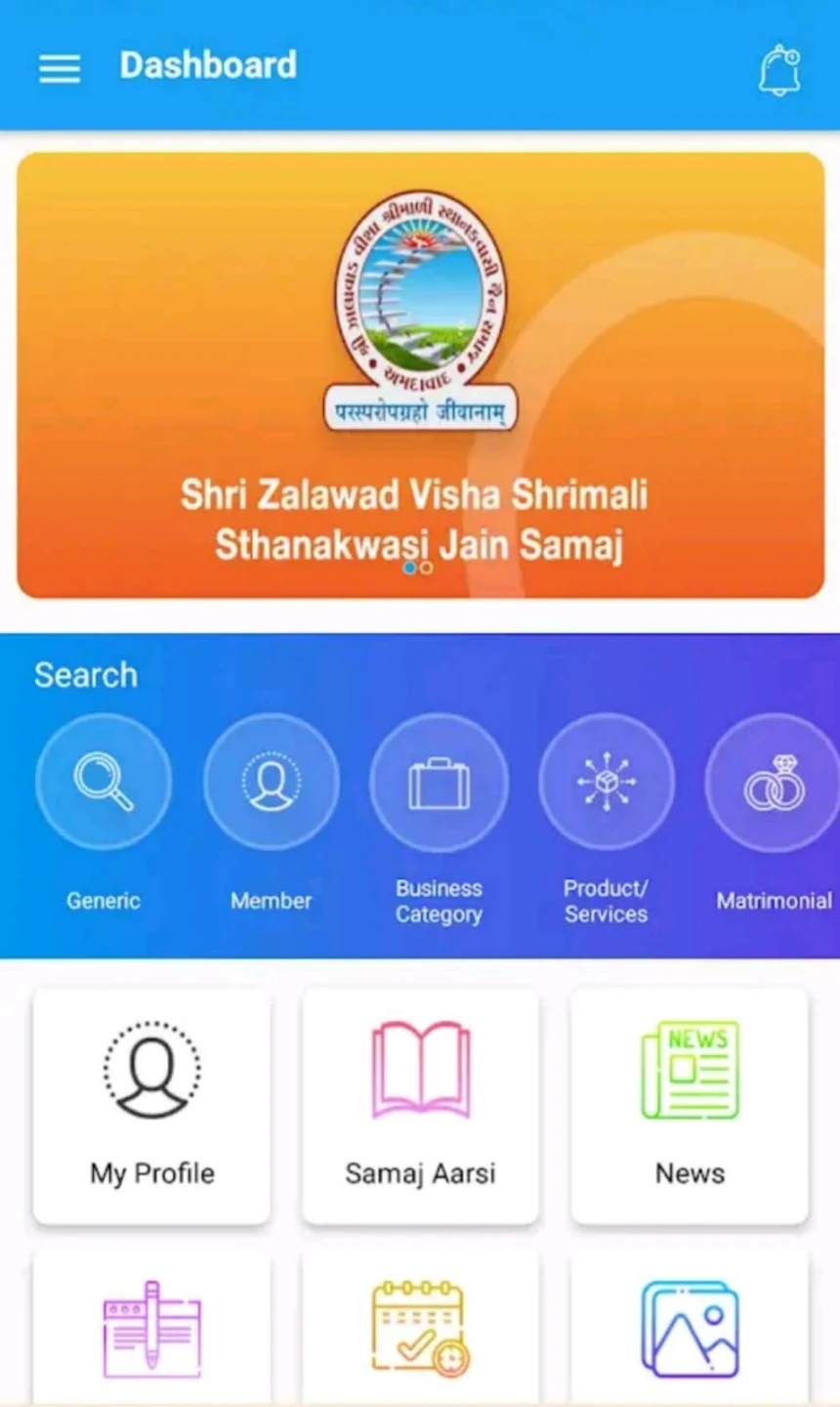Open the My Profile card
Image resolution: width=840 pixels, height=1407 pixels.
point(152,1105)
